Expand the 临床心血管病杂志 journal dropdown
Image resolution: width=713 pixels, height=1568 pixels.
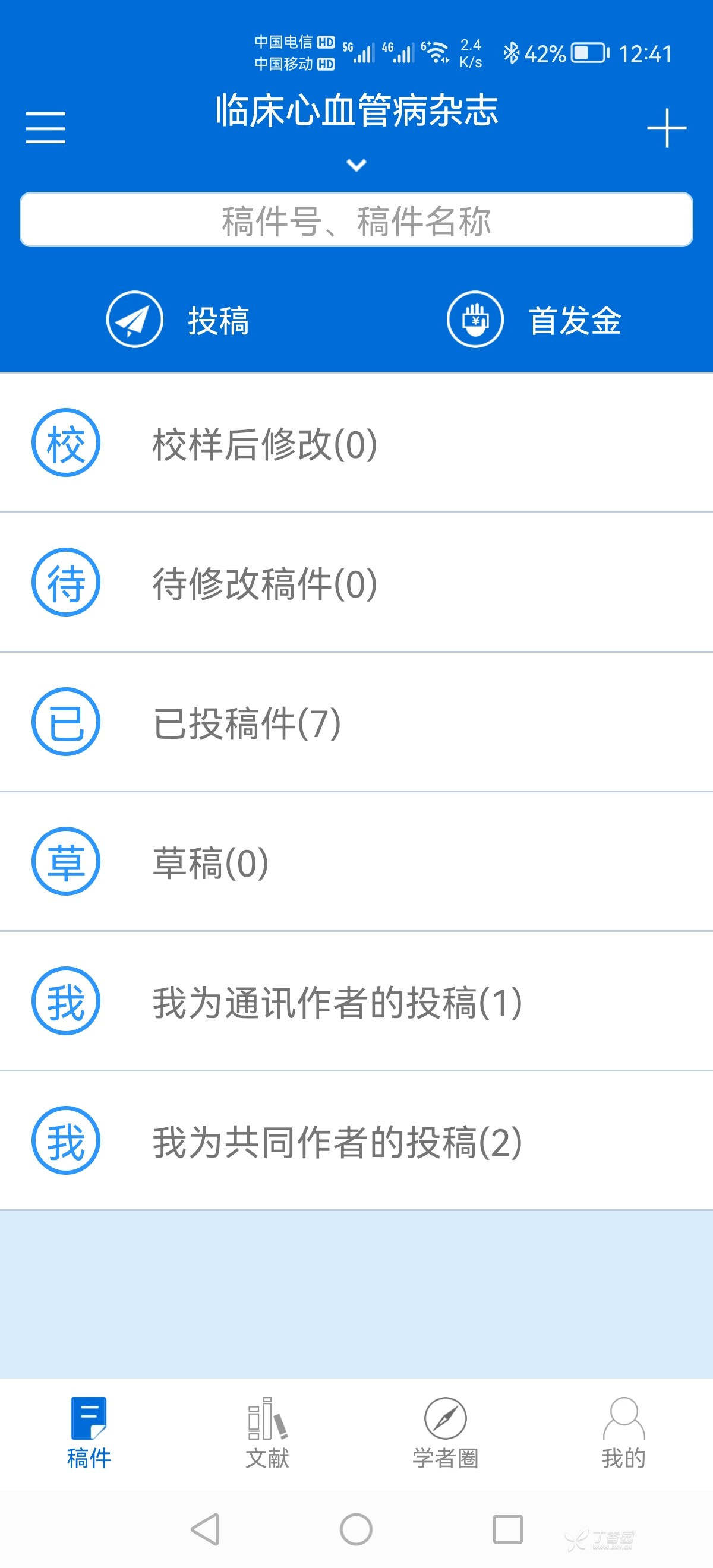356,165
